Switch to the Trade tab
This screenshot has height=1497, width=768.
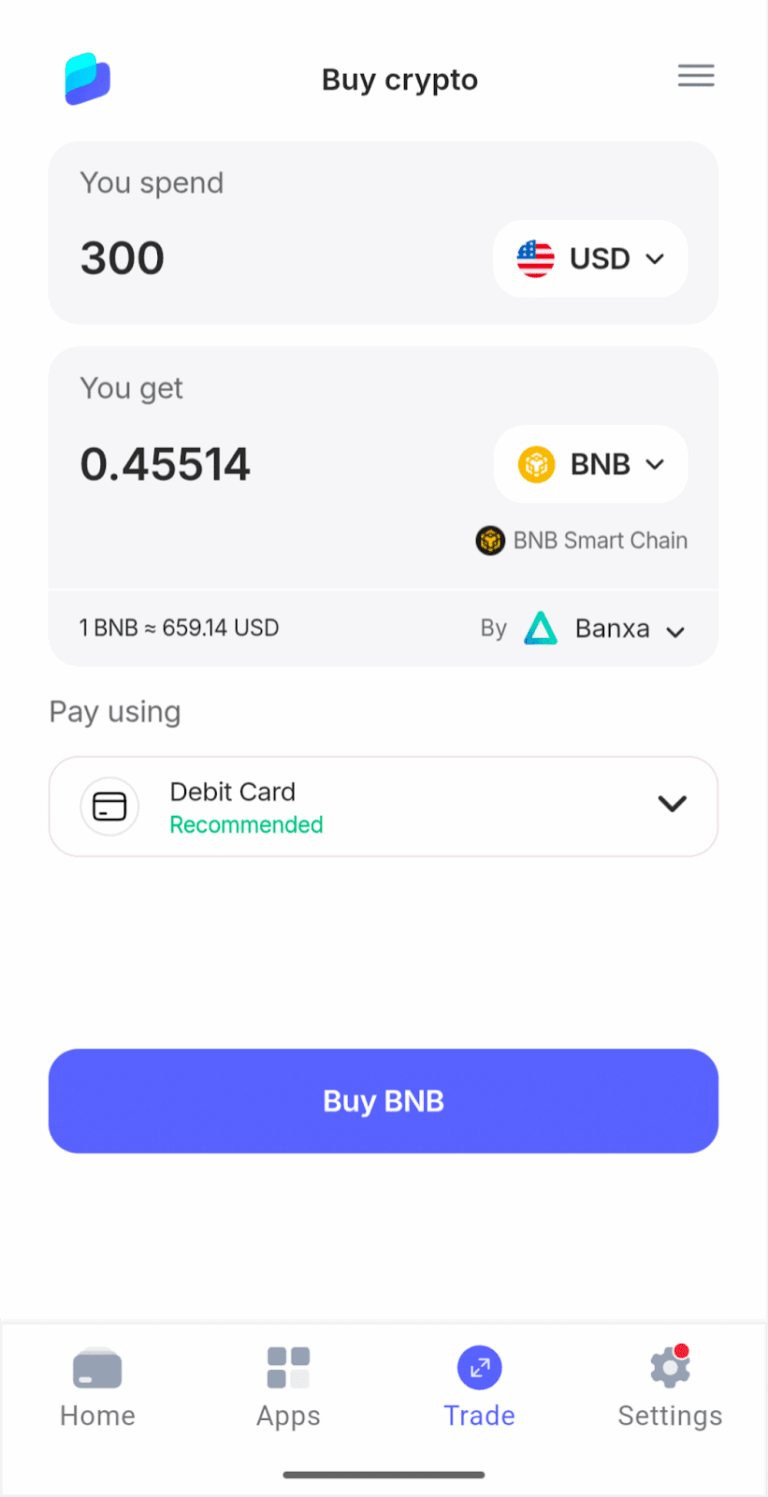(479, 1388)
